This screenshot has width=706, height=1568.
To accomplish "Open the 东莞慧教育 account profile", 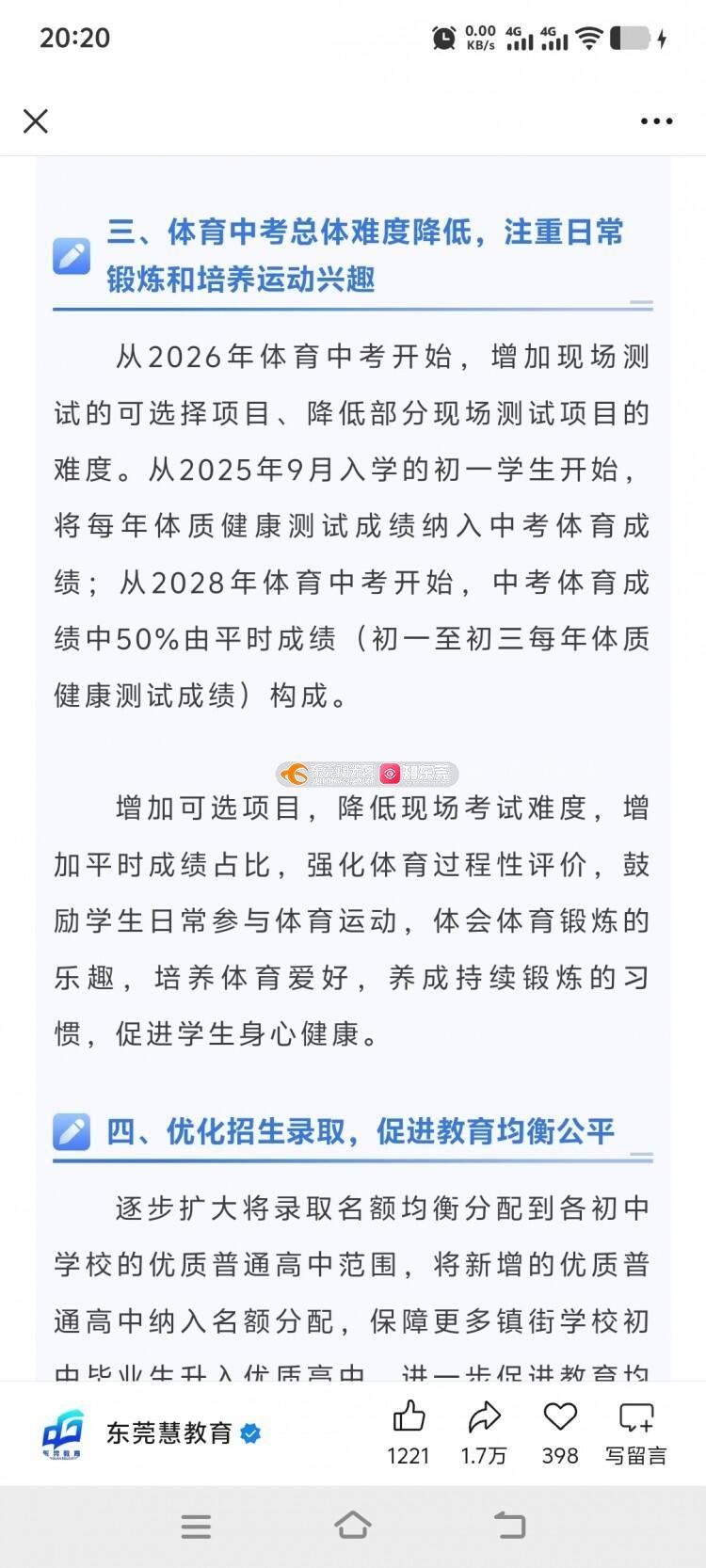I will pos(168,1432).
